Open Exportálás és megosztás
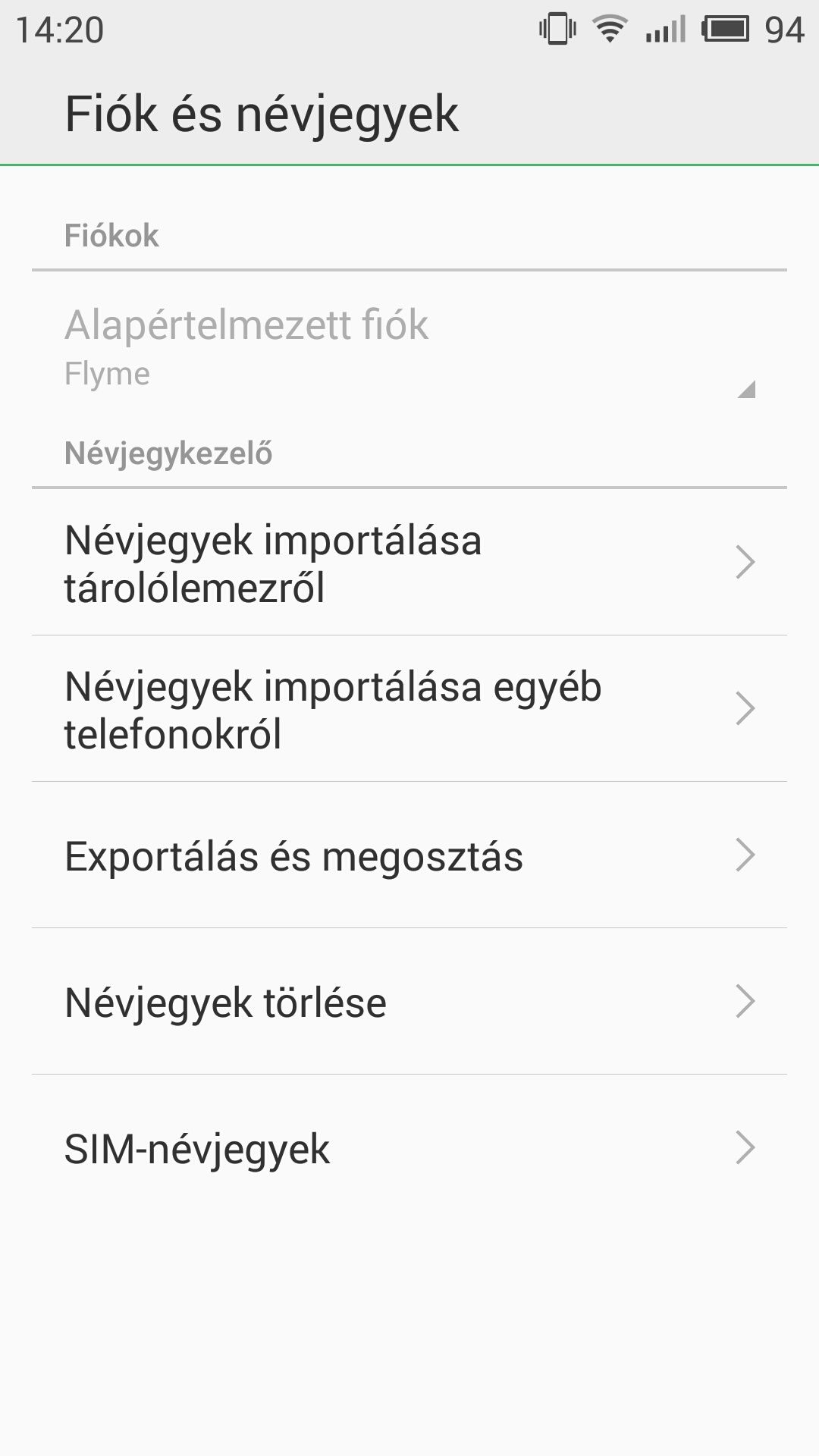The width and height of the screenshot is (819, 1456). 409,855
